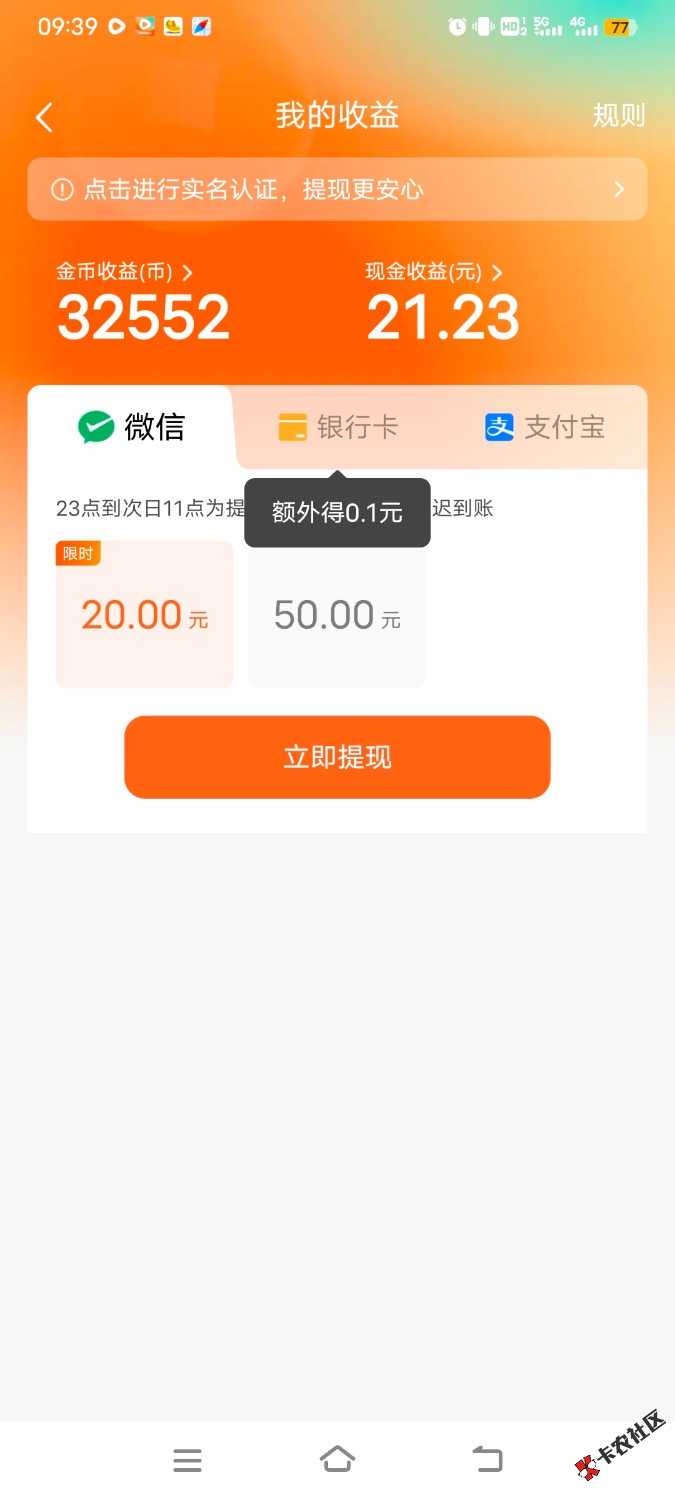Viewport: 675px width, 1500px height.
Task: Switch to the 微信 withdrawal tab
Action: click(132, 428)
